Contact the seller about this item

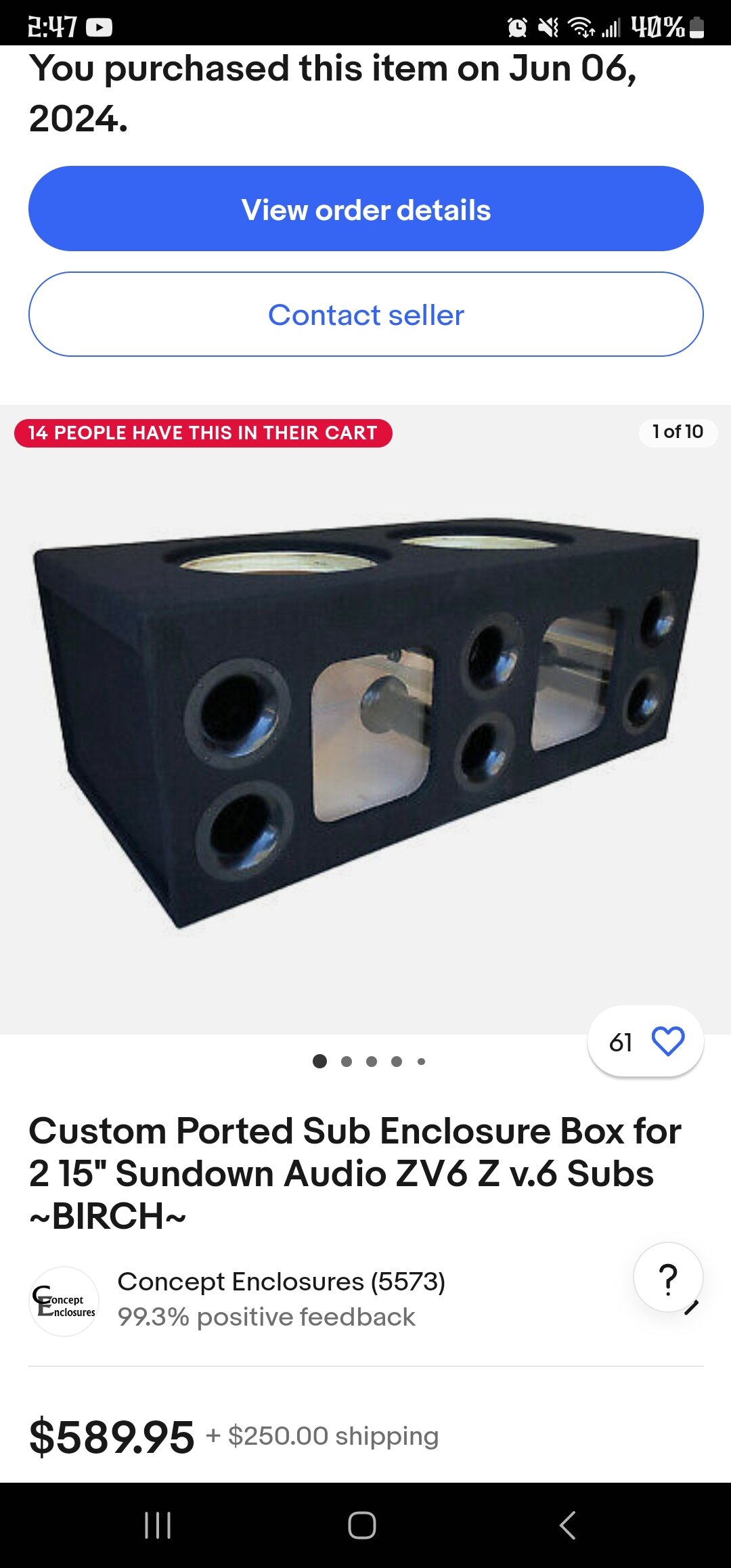tap(365, 314)
